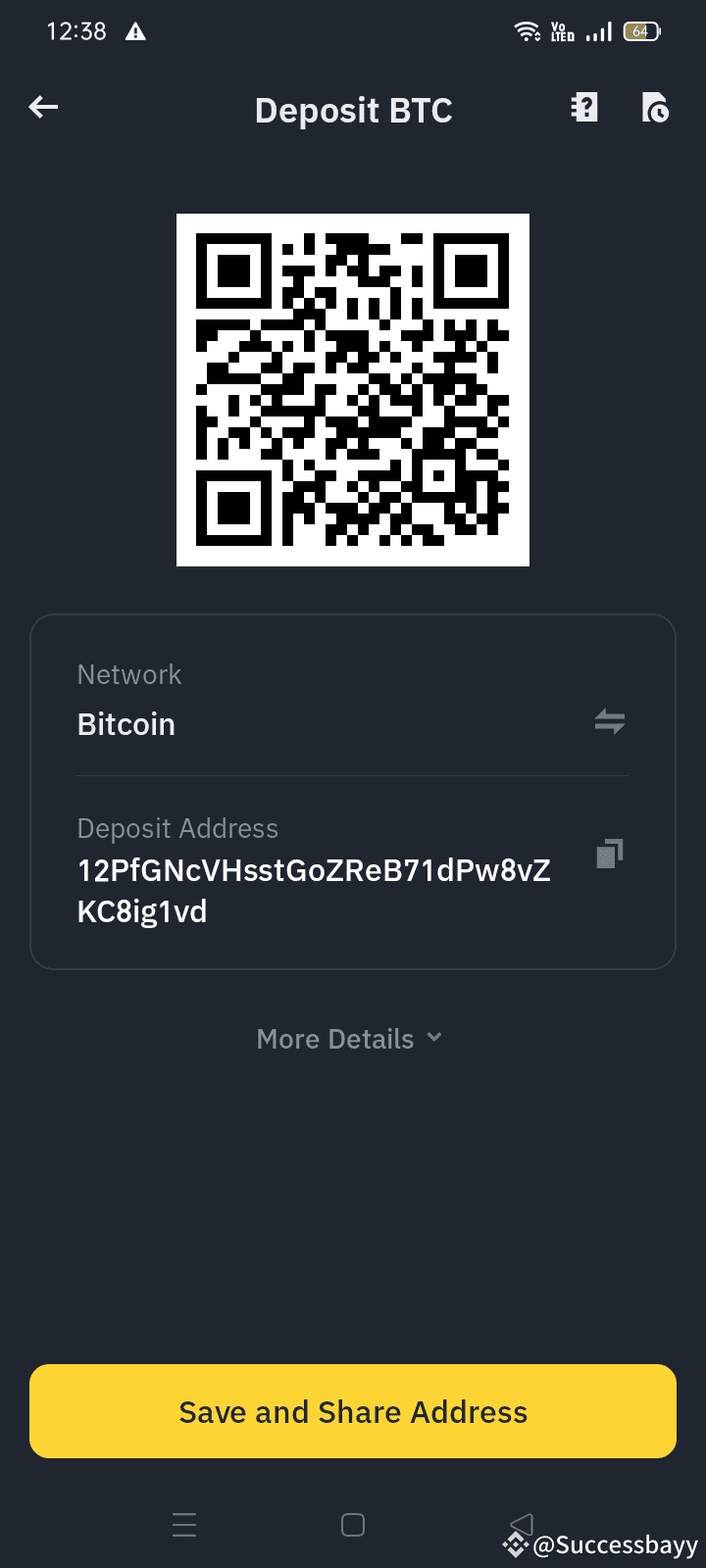Go to home via system navigation
706x1568 pixels.
(x=353, y=1525)
